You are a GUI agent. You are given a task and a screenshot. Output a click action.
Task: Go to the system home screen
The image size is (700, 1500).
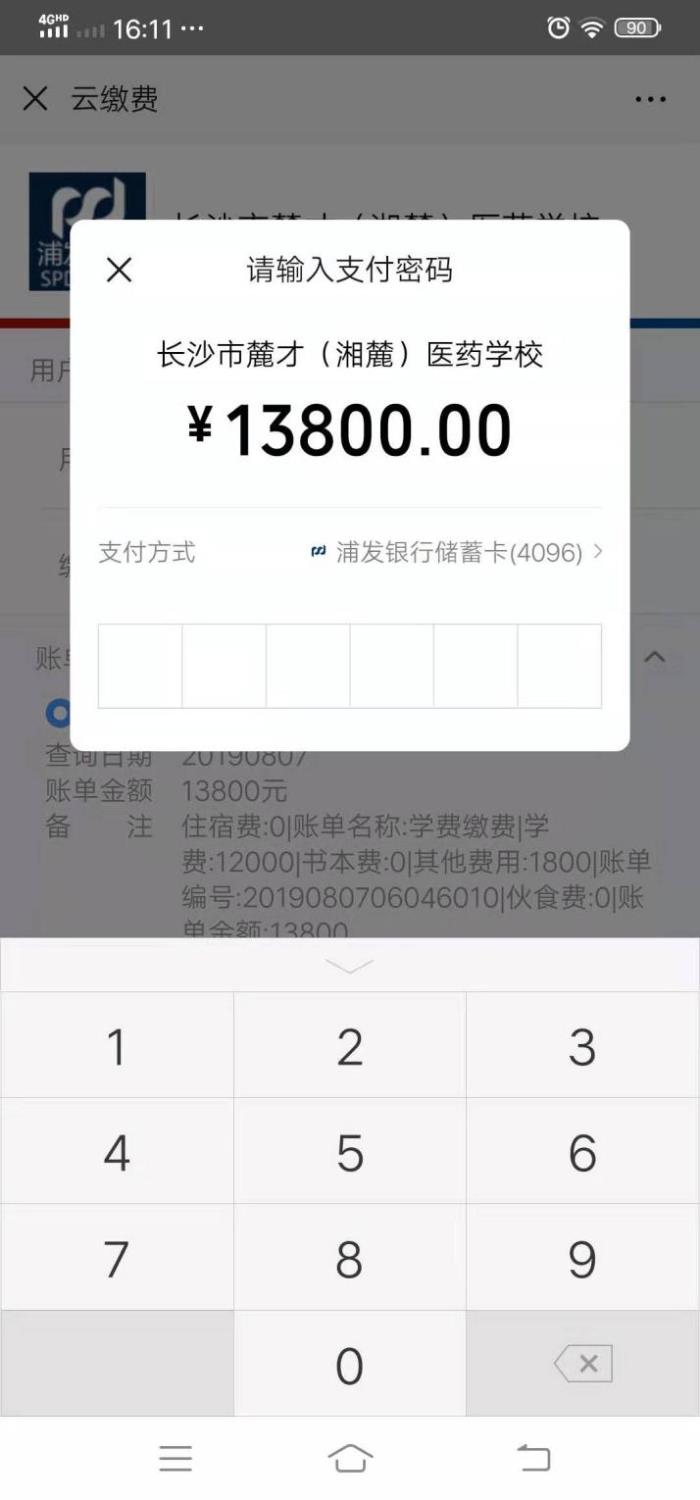click(x=350, y=1457)
